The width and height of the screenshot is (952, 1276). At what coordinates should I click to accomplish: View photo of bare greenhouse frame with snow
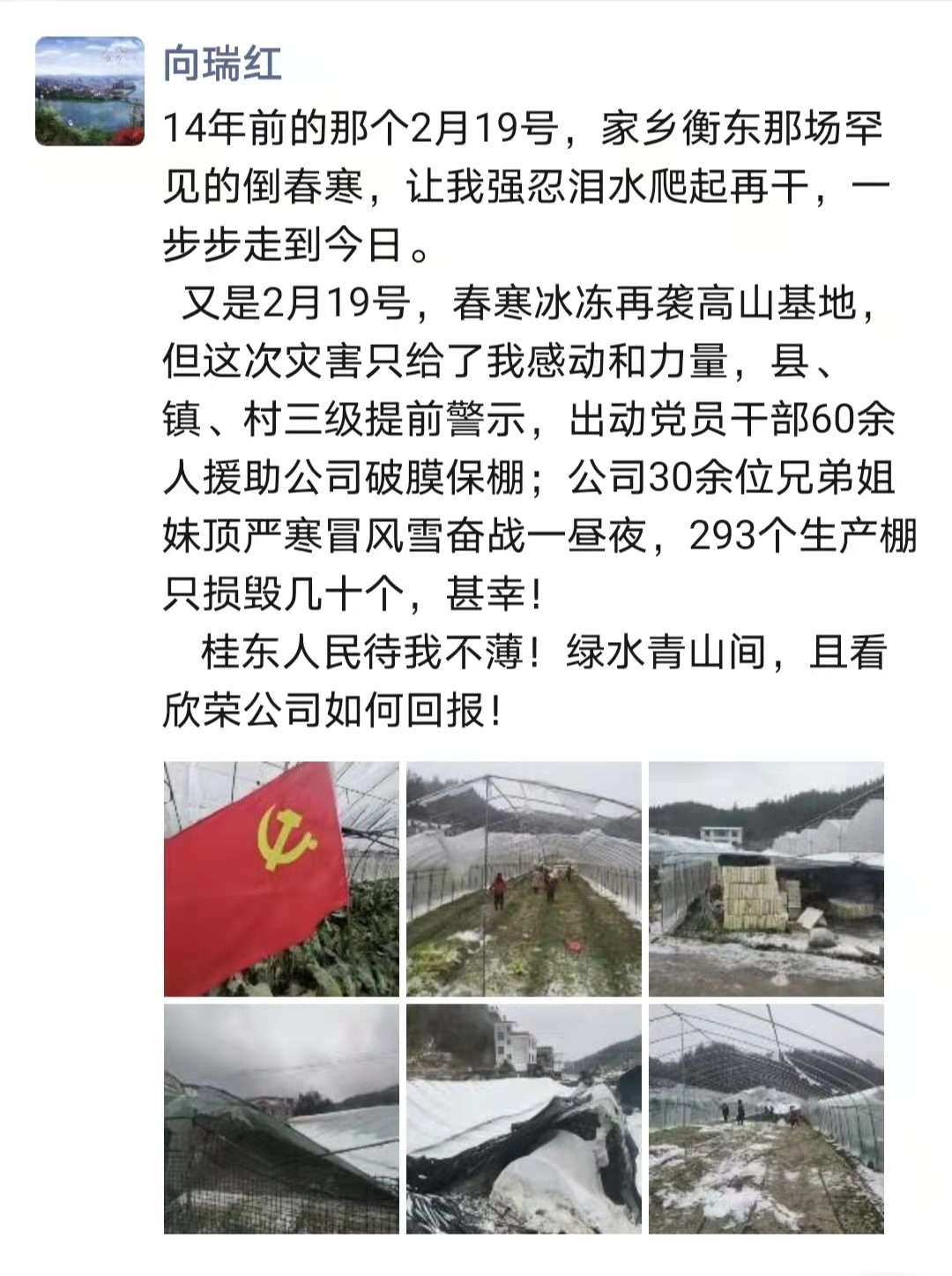coord(766,1118)
